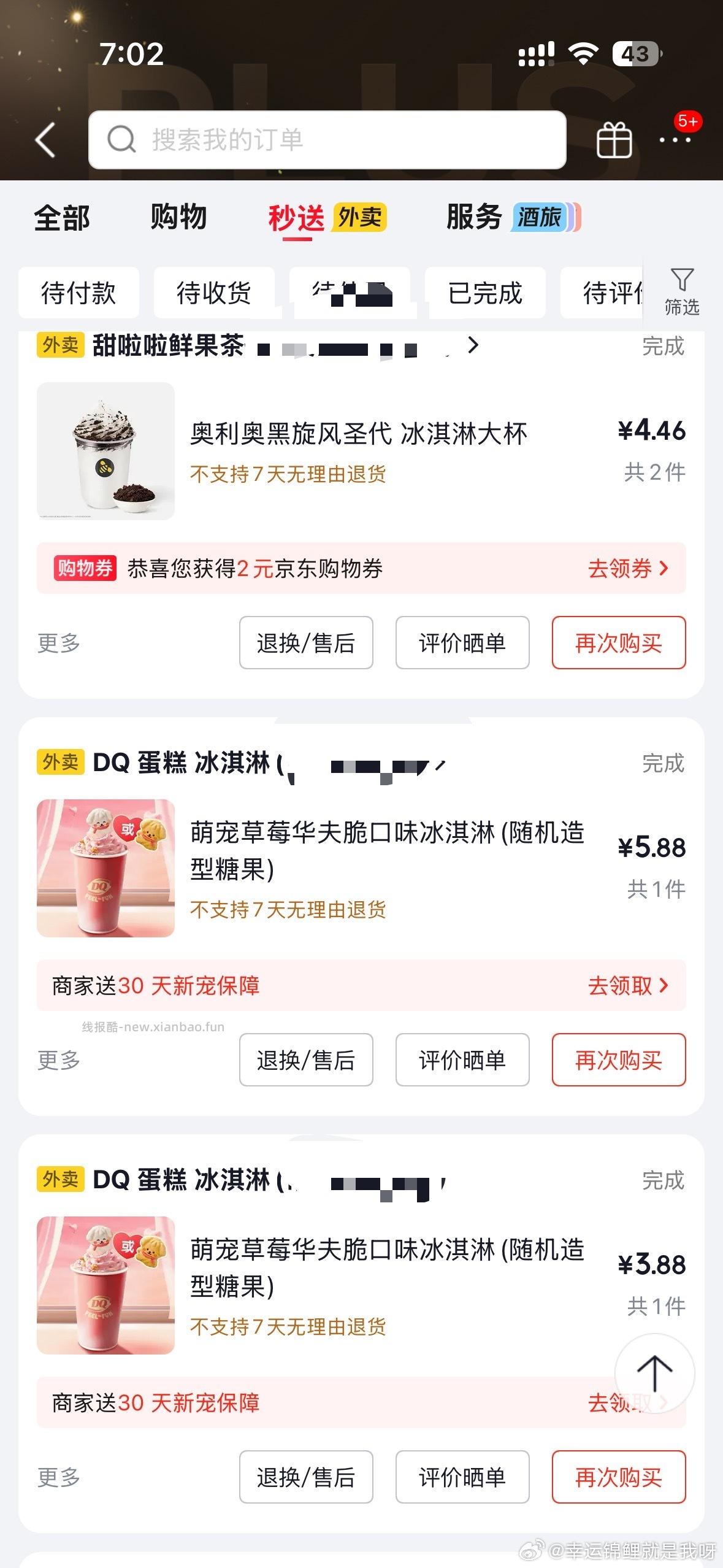Tap 评价晒单 on the Oreo sundae order
This screenshot has height=1568, width=723.
tap(462, 642)
